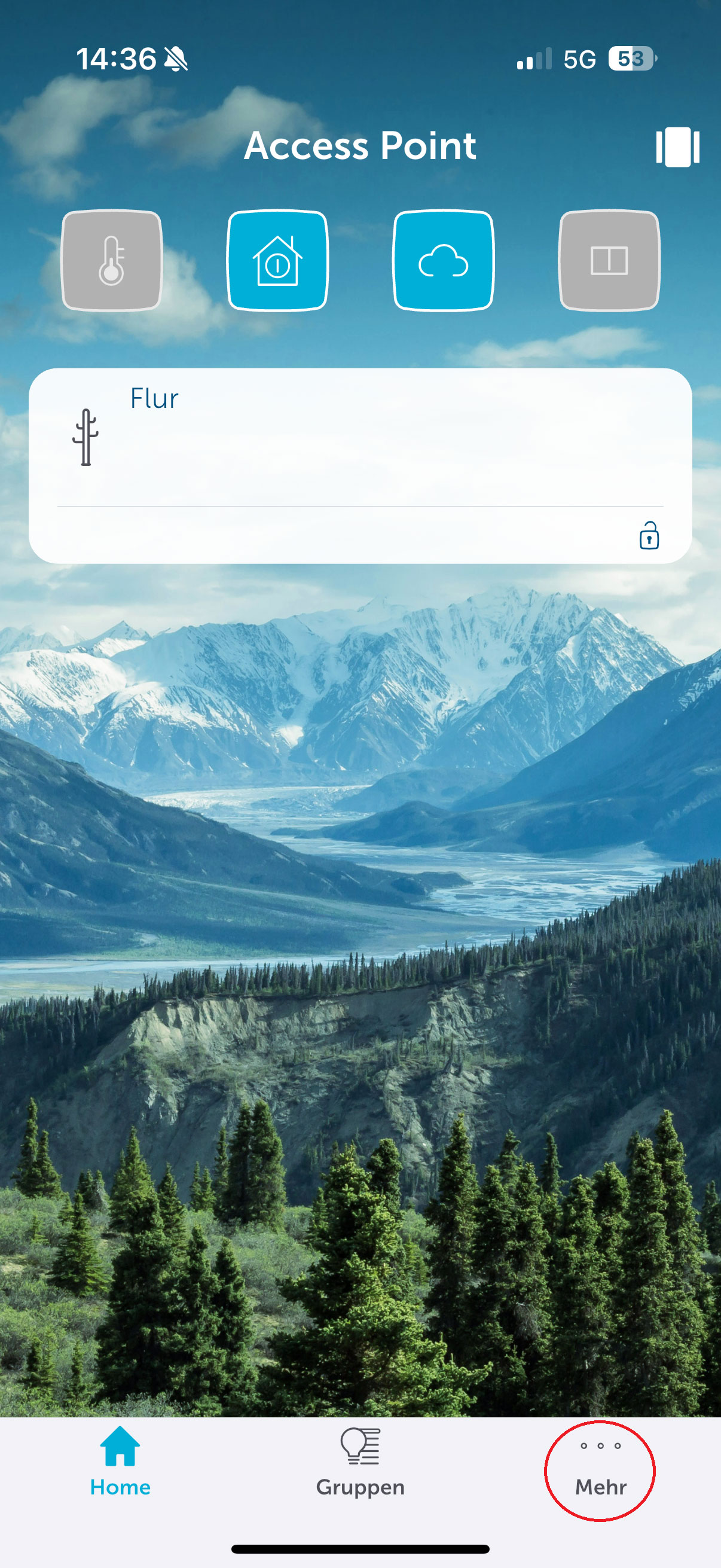Open the card layout icon beside Access Point

677,147
